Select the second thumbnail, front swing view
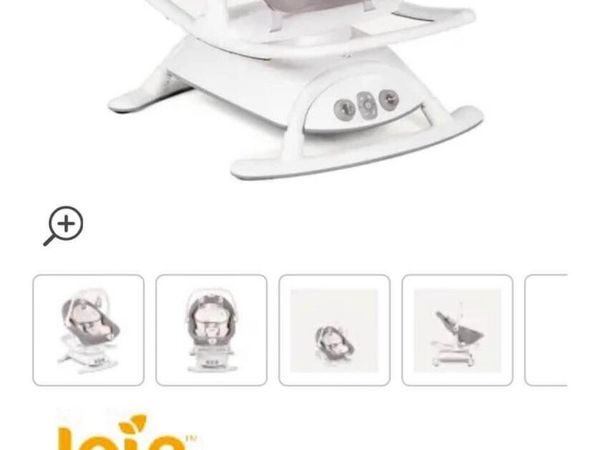The width and height of the screenshot is (600, 450). coord(211,330)
